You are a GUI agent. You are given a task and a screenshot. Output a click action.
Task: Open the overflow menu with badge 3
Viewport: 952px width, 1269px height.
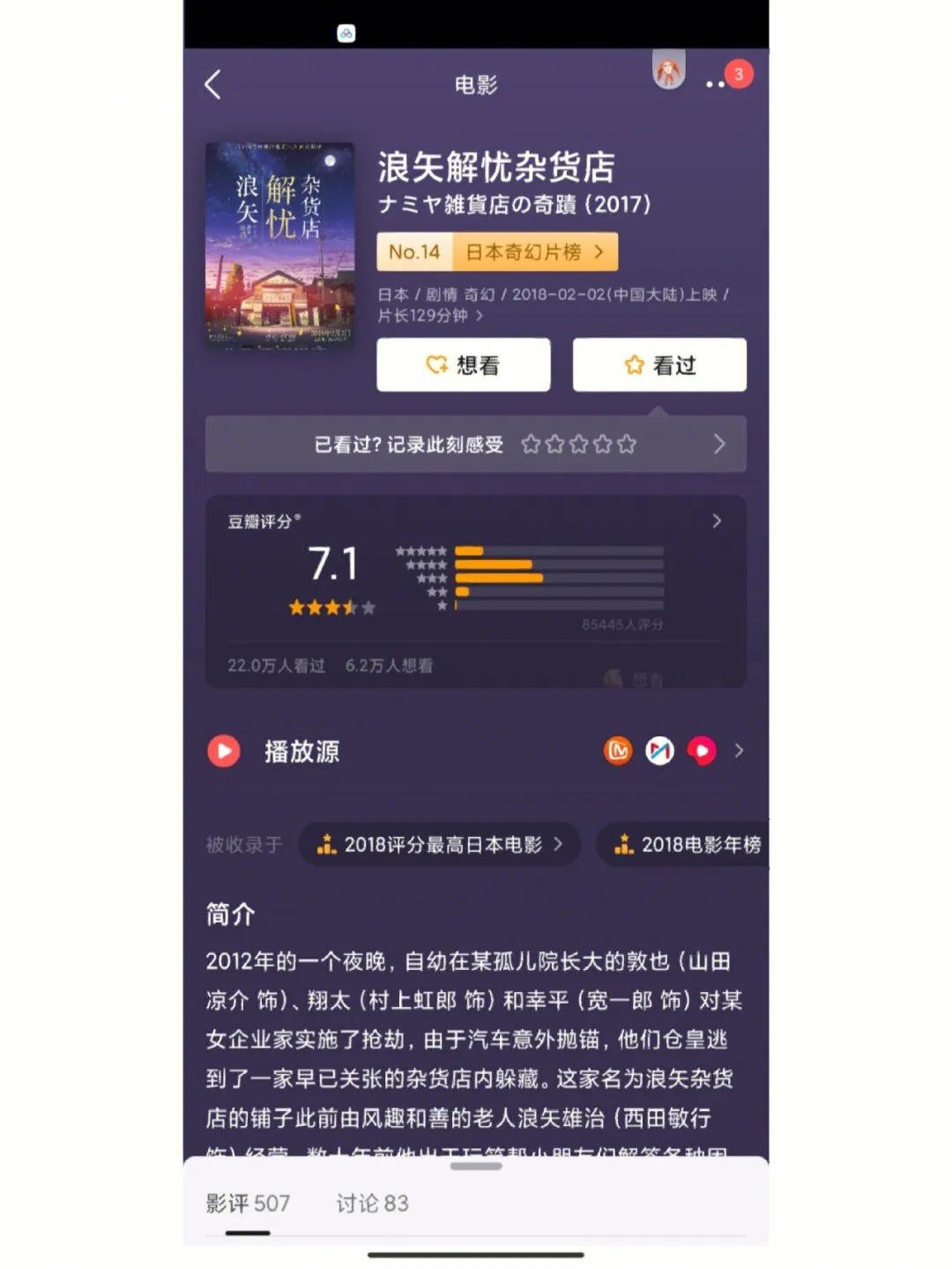click(717, 84)
